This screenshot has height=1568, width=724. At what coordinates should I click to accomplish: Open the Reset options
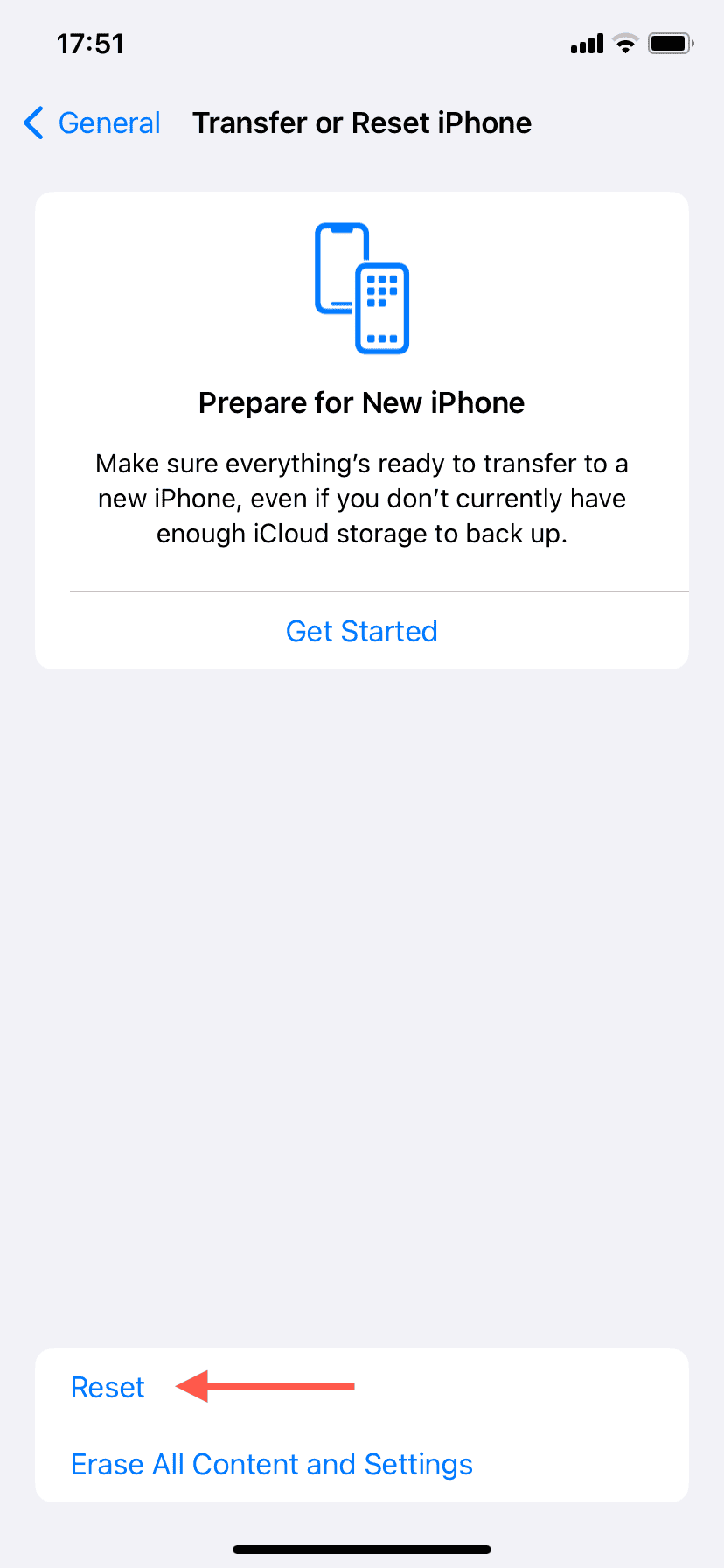108,1387
